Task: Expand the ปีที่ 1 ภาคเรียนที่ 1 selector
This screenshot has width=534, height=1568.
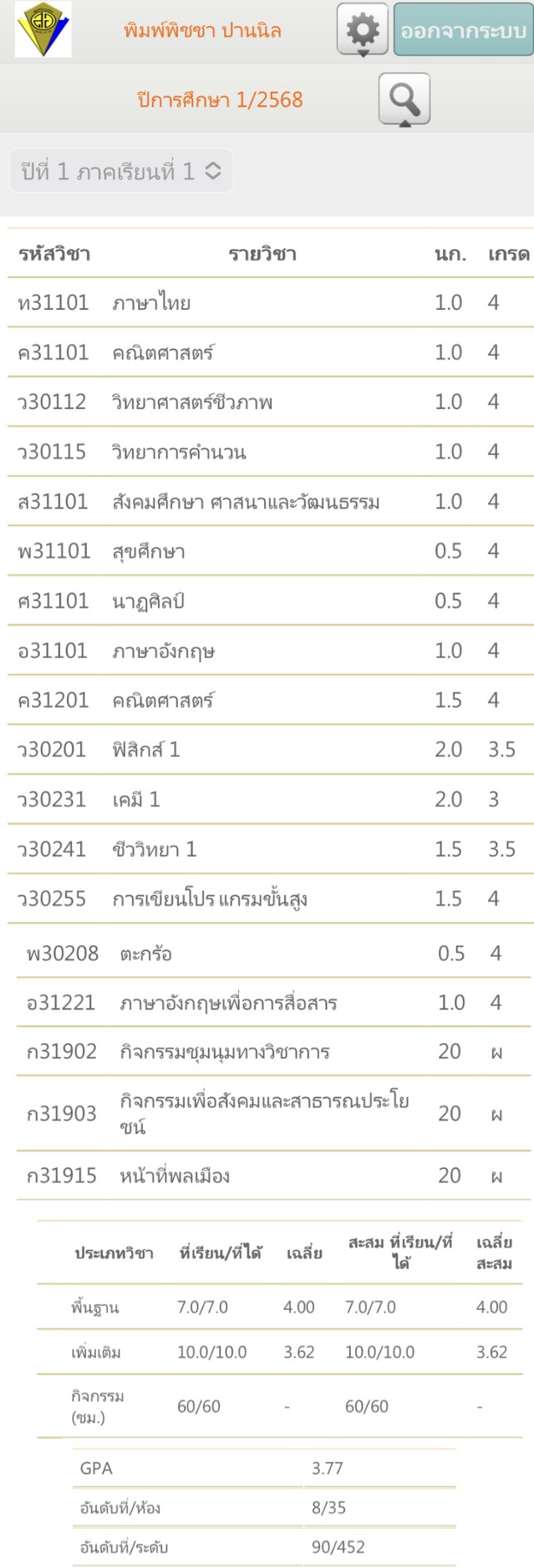Action: (x=121, y=171)
